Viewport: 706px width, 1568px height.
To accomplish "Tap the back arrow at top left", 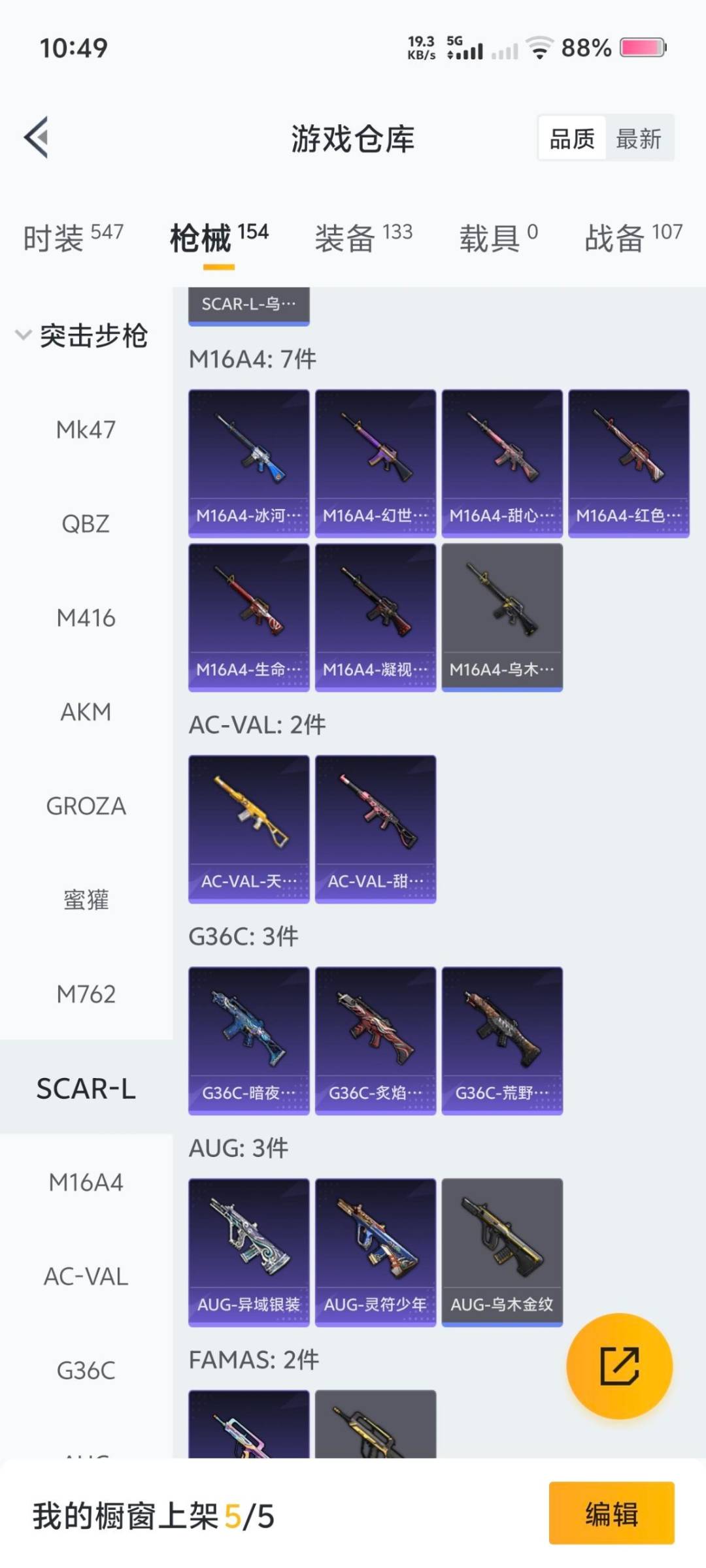I will [37, 138].
